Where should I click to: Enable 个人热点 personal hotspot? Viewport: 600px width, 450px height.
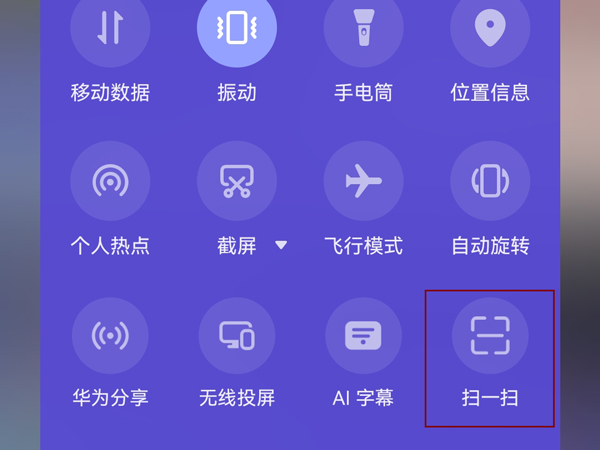coord(110,182)
